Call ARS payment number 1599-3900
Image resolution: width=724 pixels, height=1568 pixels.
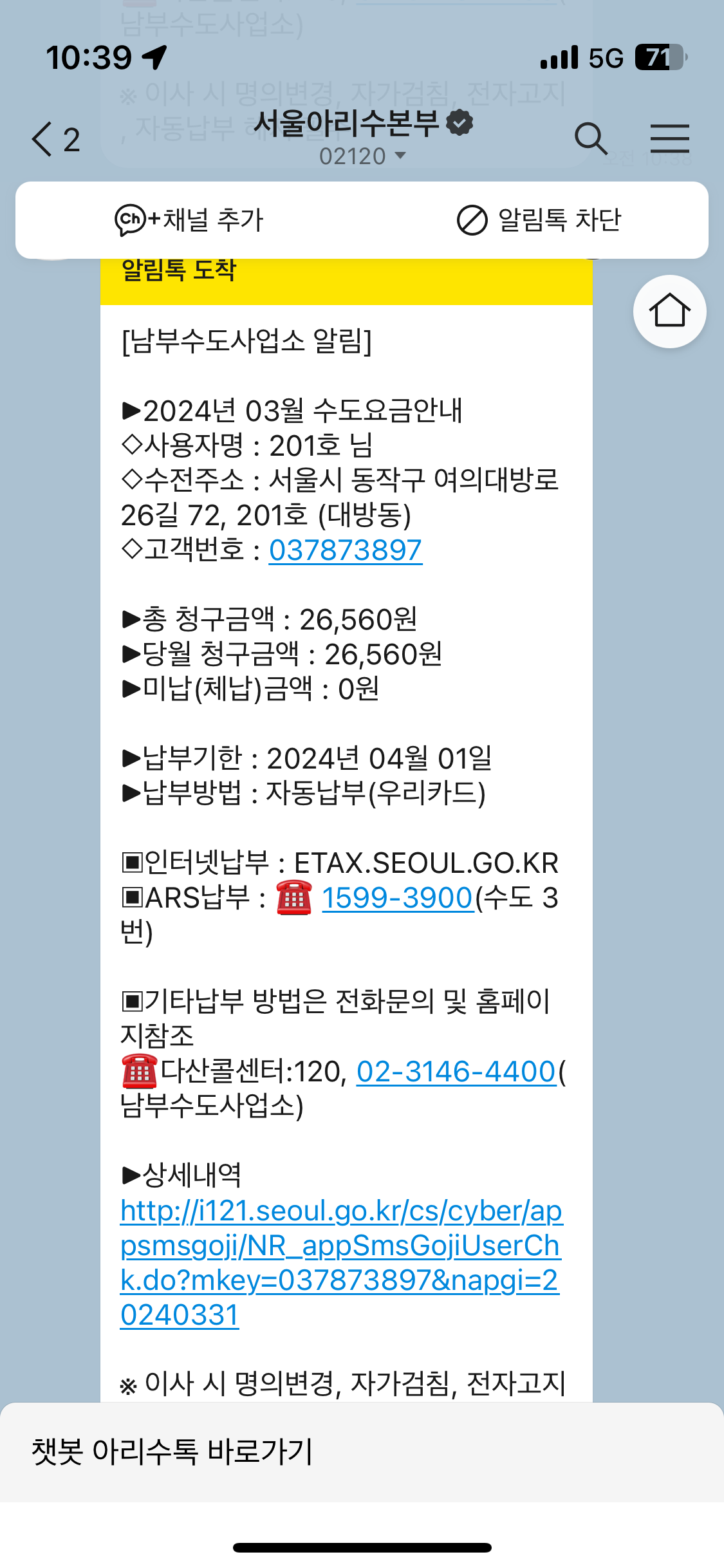point(397,898)
